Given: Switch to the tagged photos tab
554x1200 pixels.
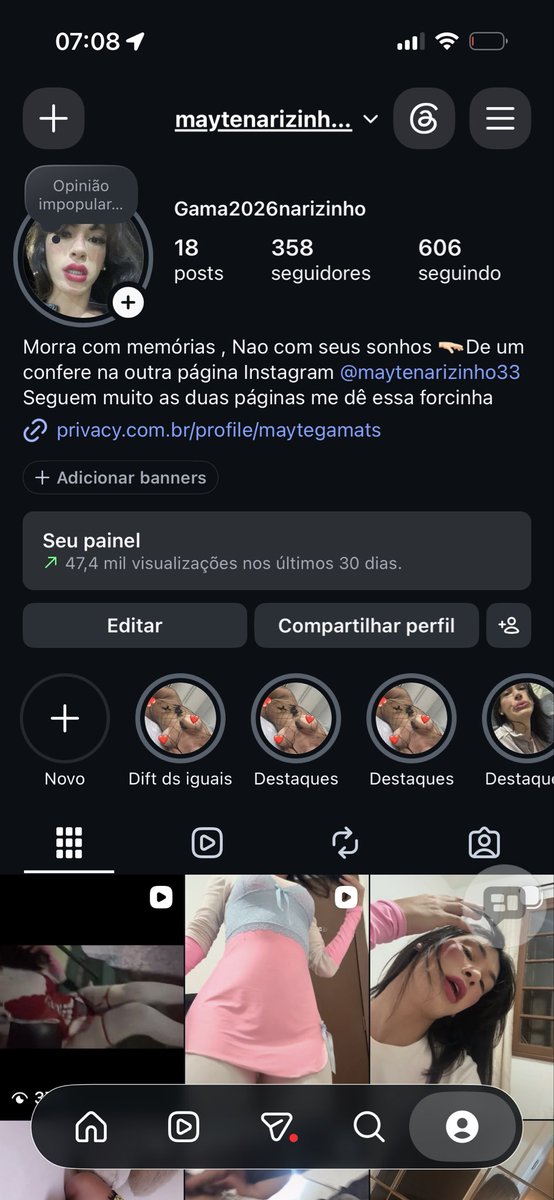Looking at the screenshot, I should (484, 843).
